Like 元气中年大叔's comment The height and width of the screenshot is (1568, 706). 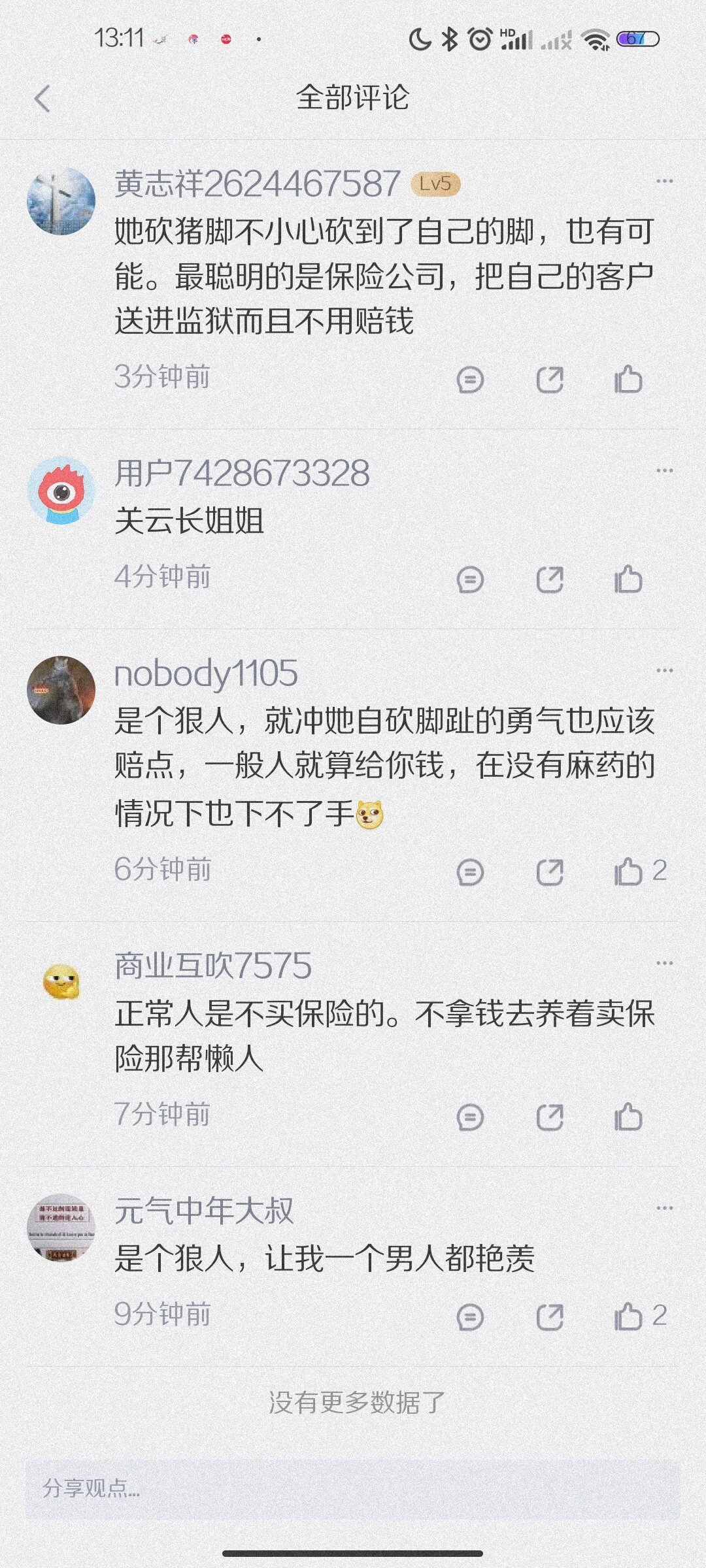[628, 1317]
